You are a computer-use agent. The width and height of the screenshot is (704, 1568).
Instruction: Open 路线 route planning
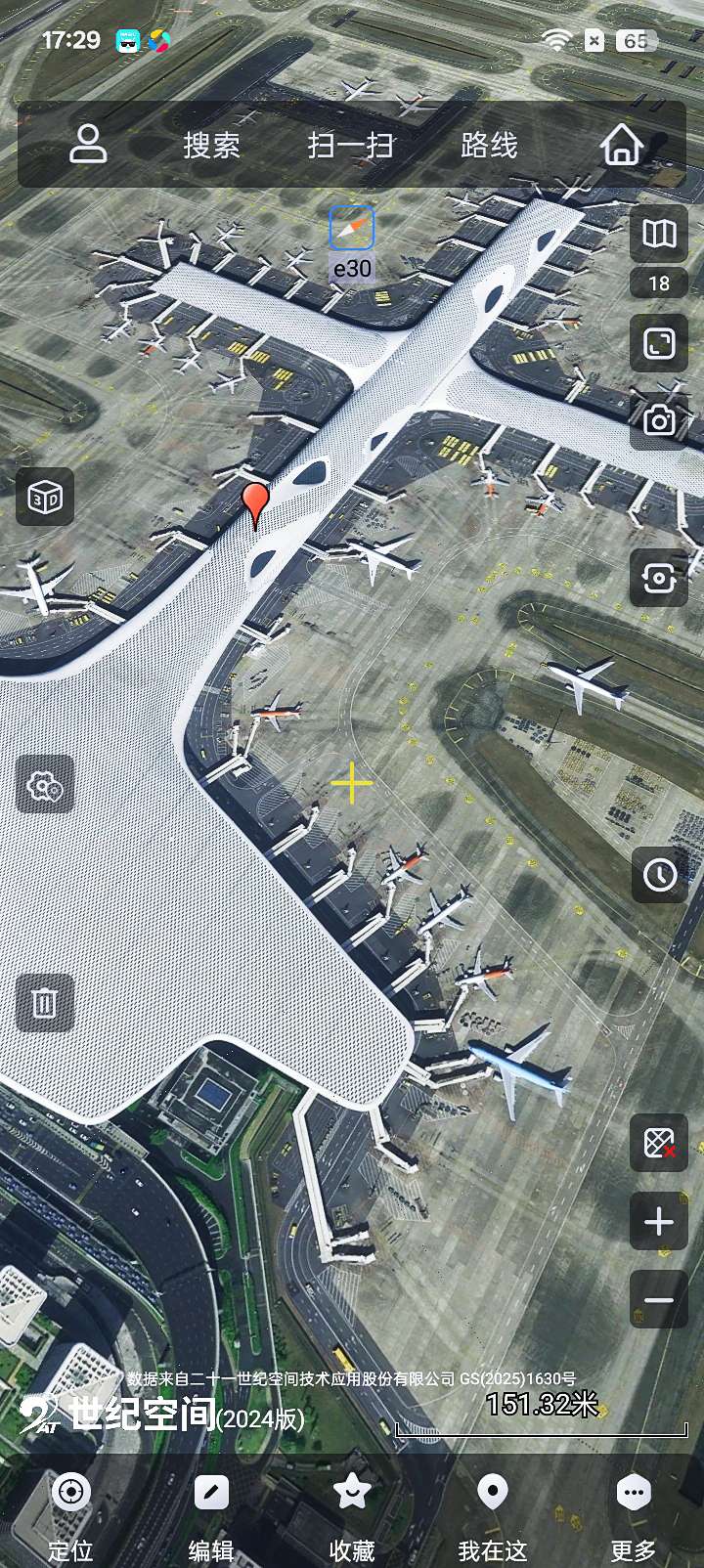coord(489,146)
